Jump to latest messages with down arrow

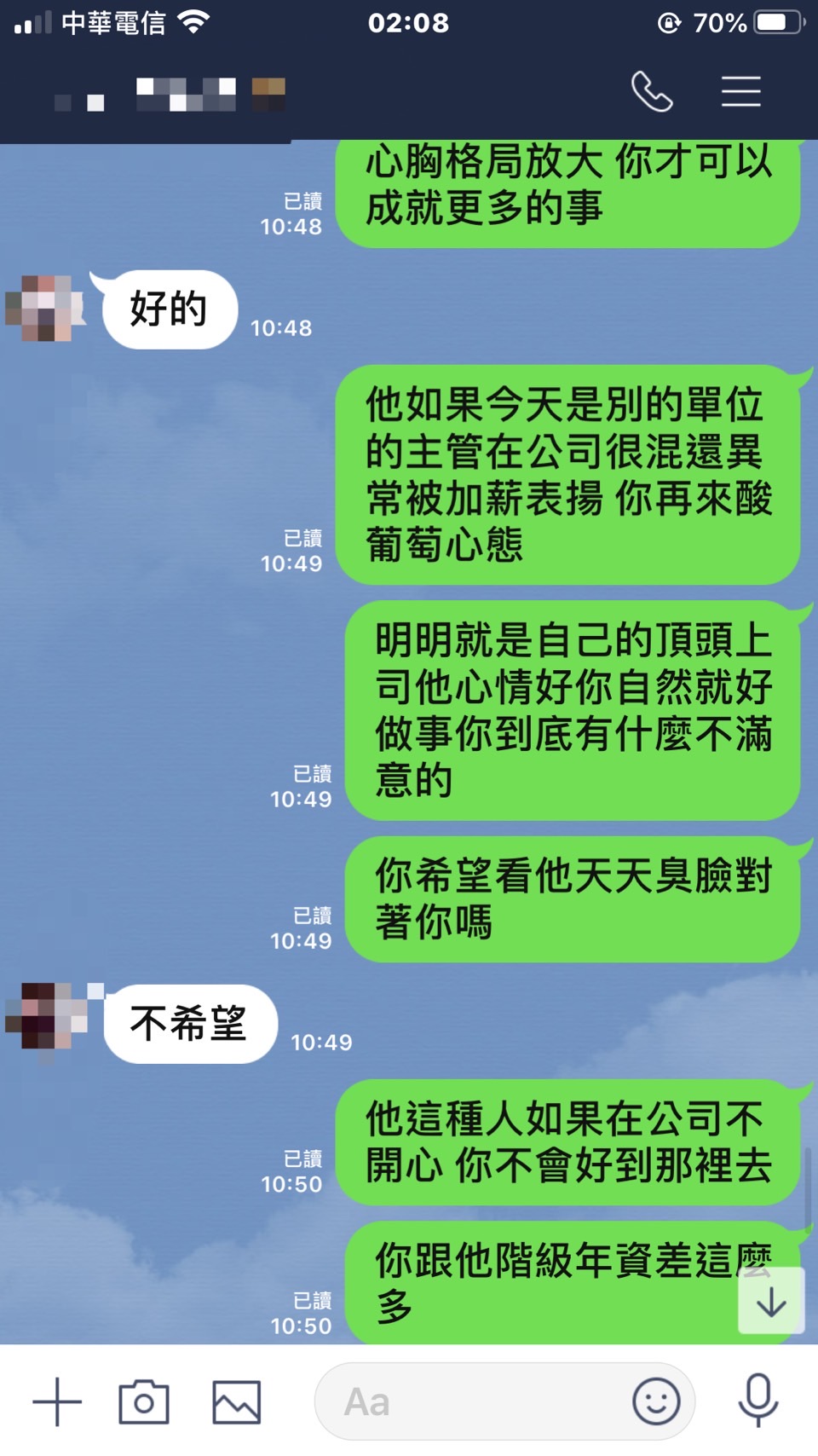coord(771,1301)
